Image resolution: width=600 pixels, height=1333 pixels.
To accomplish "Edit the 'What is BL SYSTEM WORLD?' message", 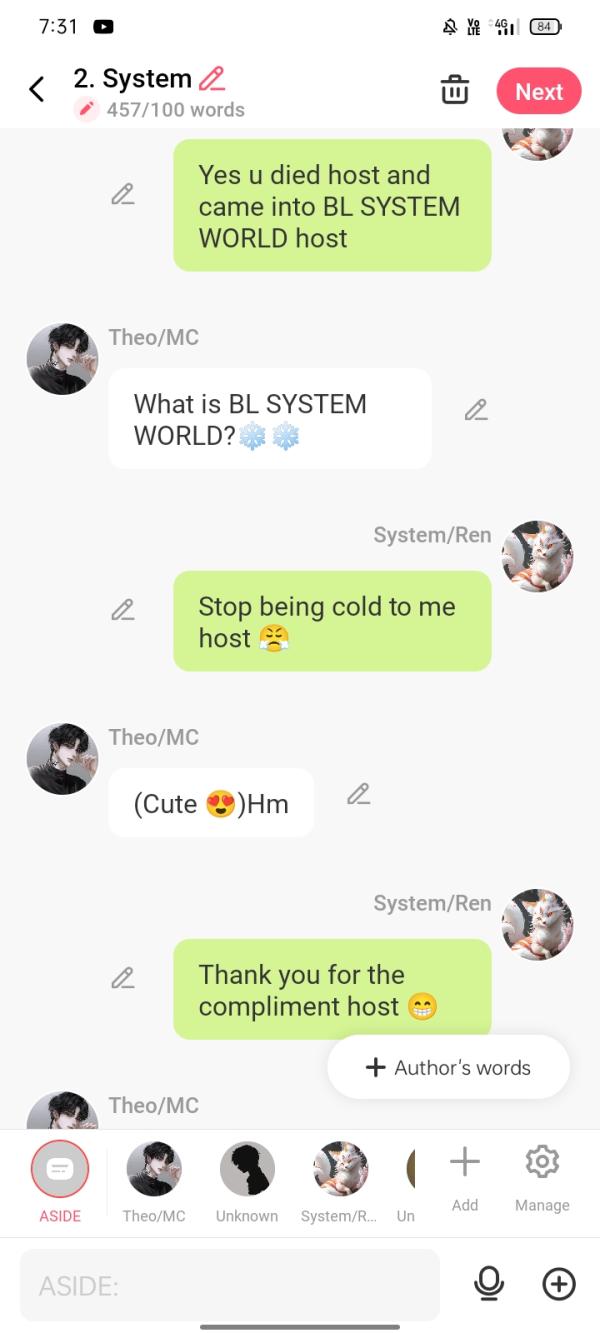I will tap(476, 410).
